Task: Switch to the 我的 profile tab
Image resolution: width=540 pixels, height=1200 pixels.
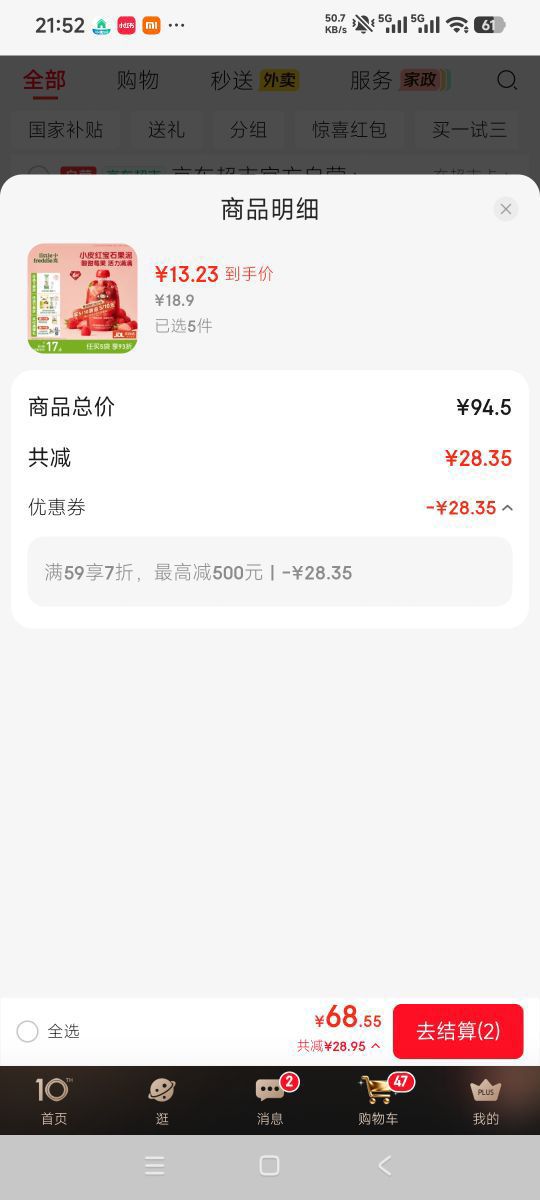Action: pos(486,1100)
